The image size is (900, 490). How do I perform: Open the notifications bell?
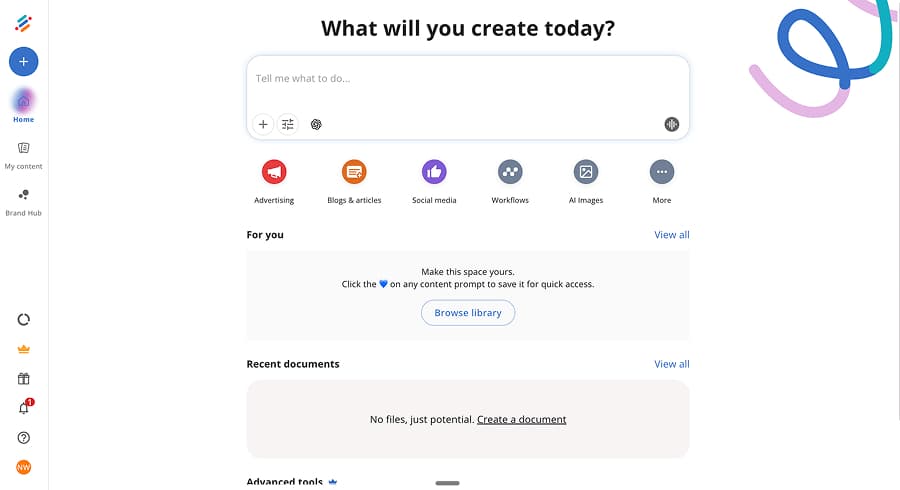pyautogui.click(x=24, y=408)
